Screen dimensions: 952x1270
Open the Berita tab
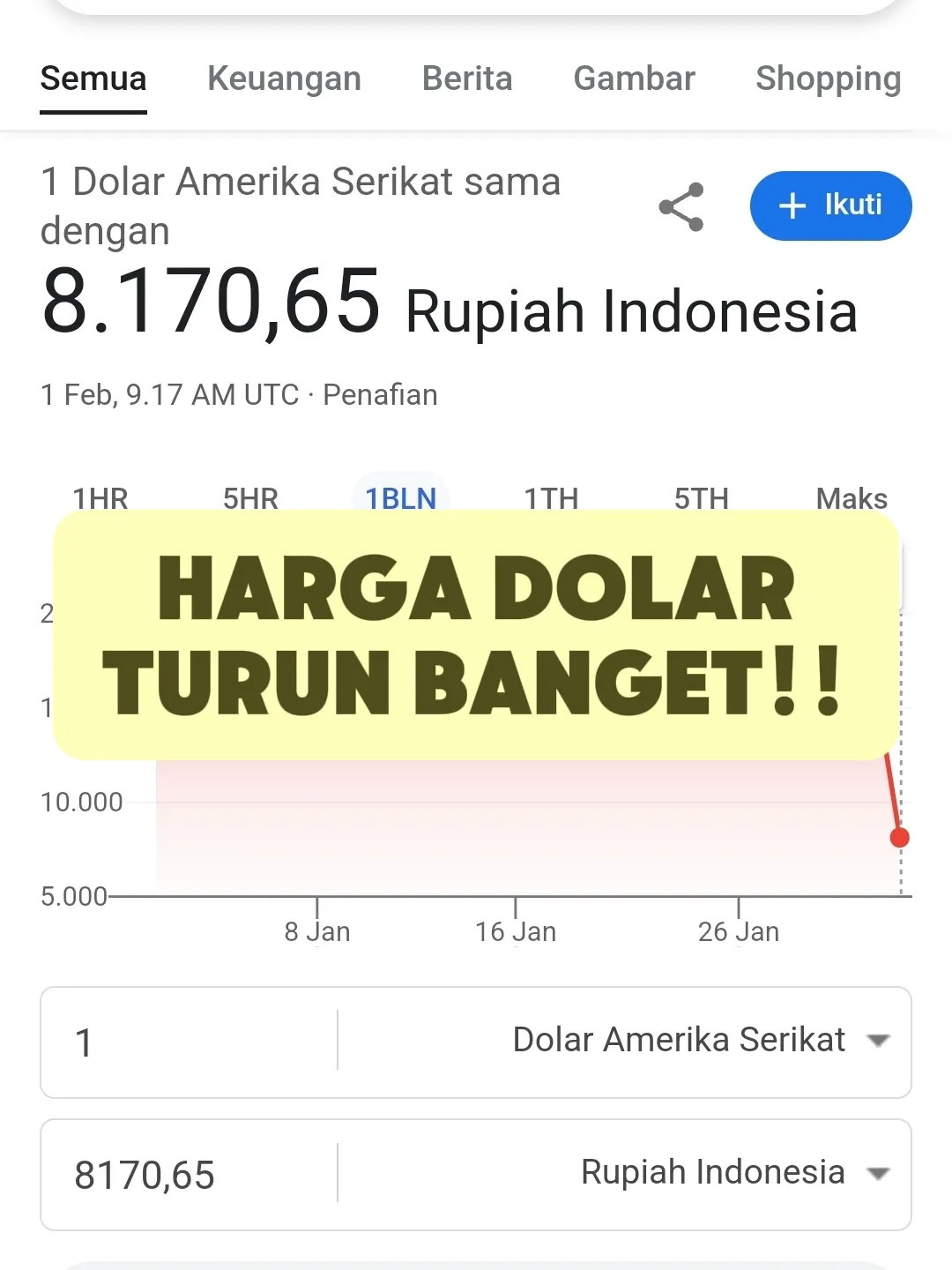click(x=467, y=78)
